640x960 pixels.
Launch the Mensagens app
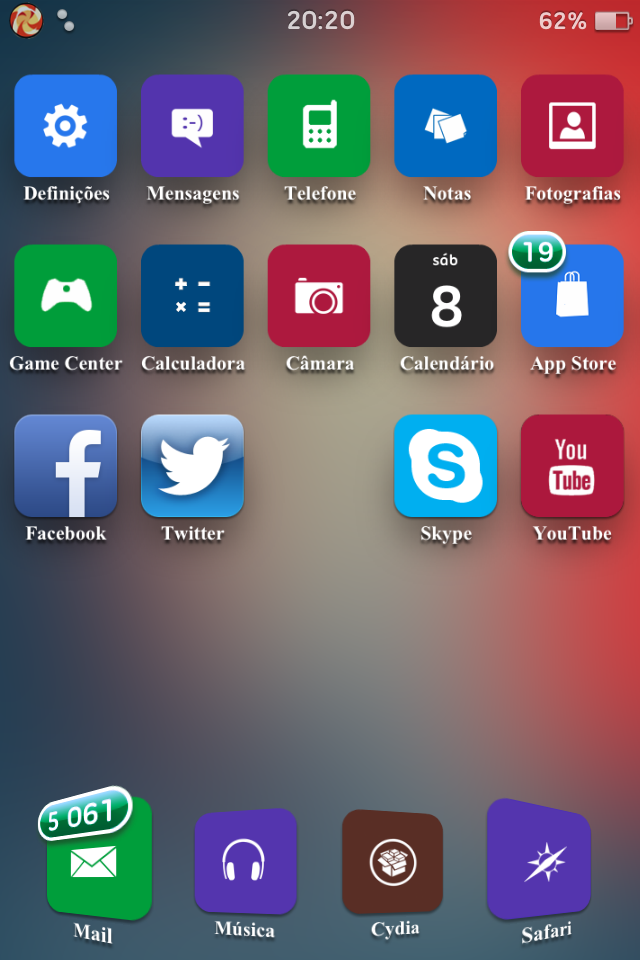coord(192,126)
